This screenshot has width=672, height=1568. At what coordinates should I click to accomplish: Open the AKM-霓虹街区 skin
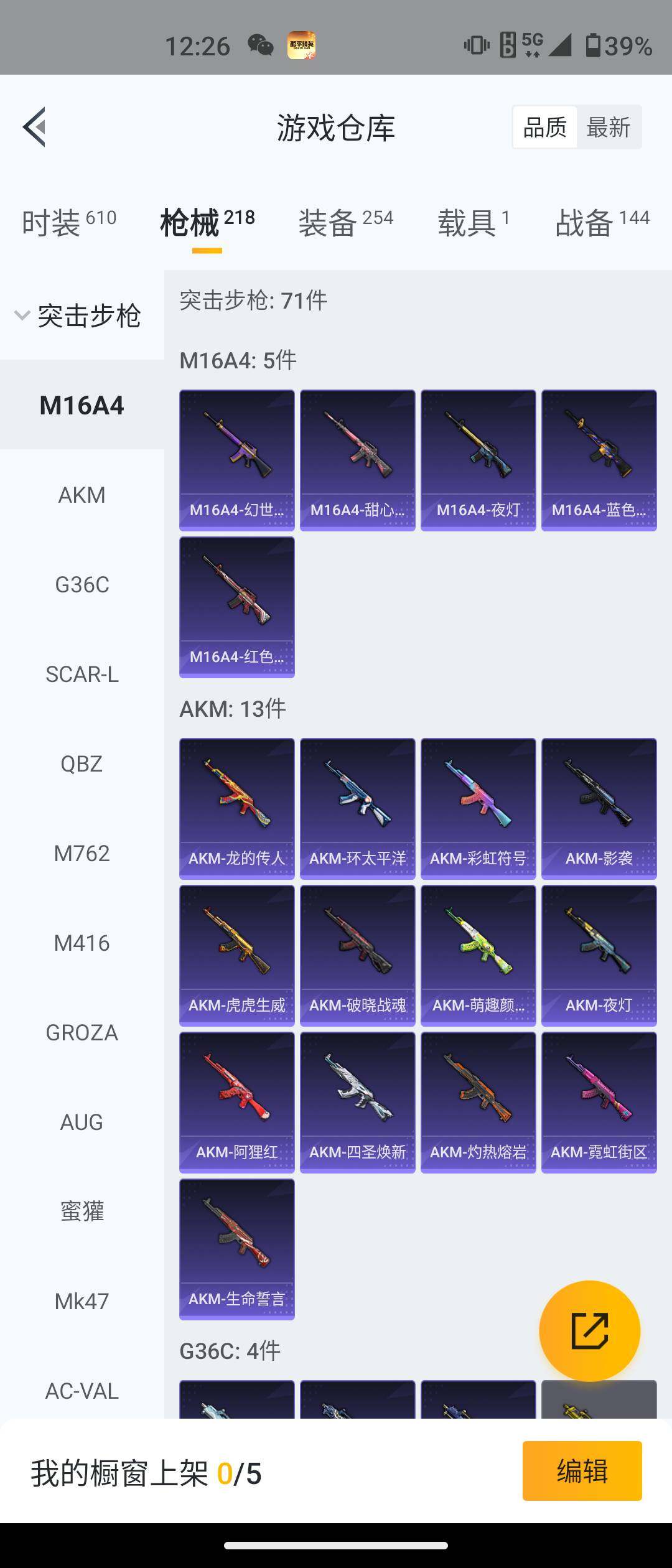coord(599,1103)
